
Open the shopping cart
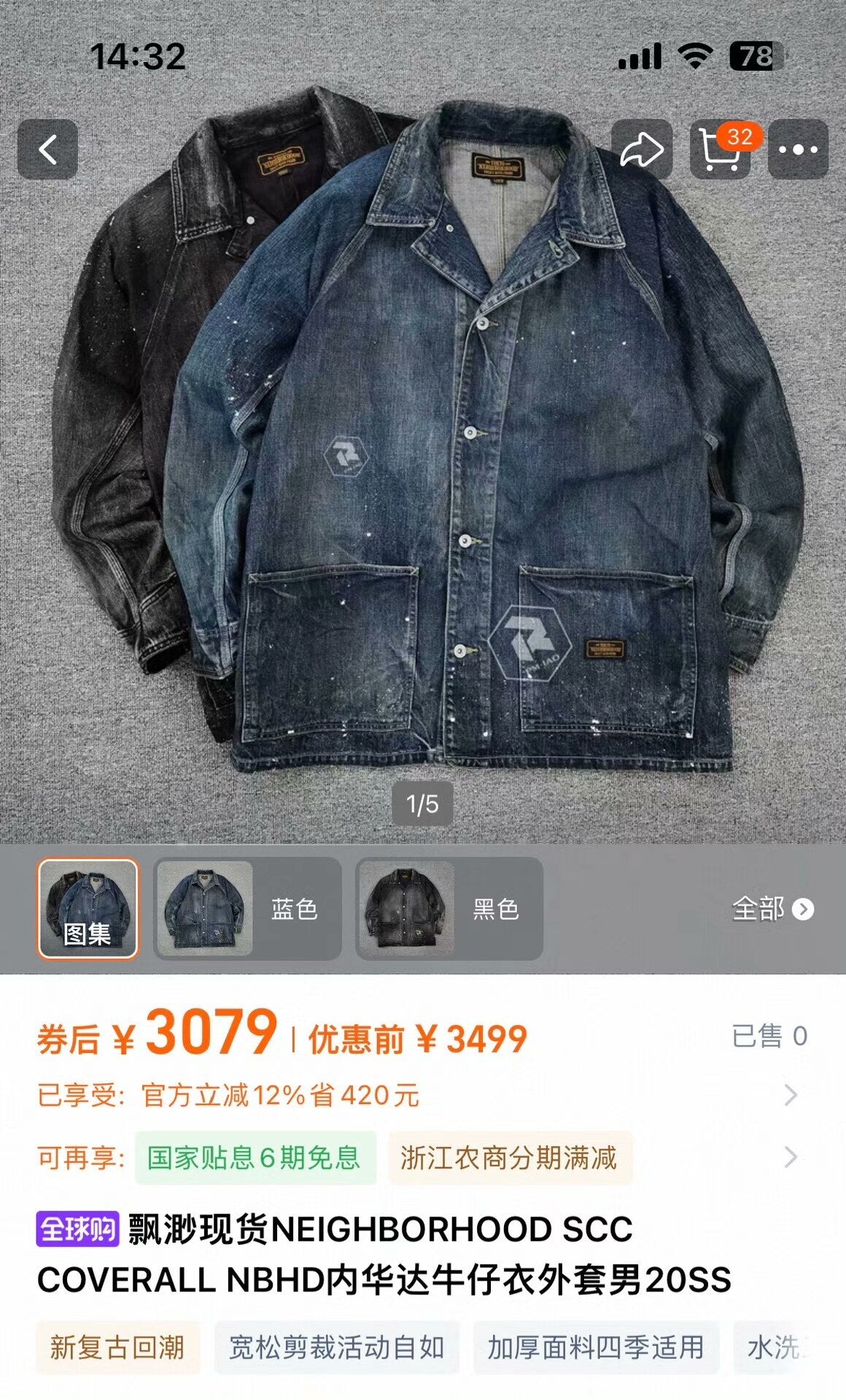720,149
